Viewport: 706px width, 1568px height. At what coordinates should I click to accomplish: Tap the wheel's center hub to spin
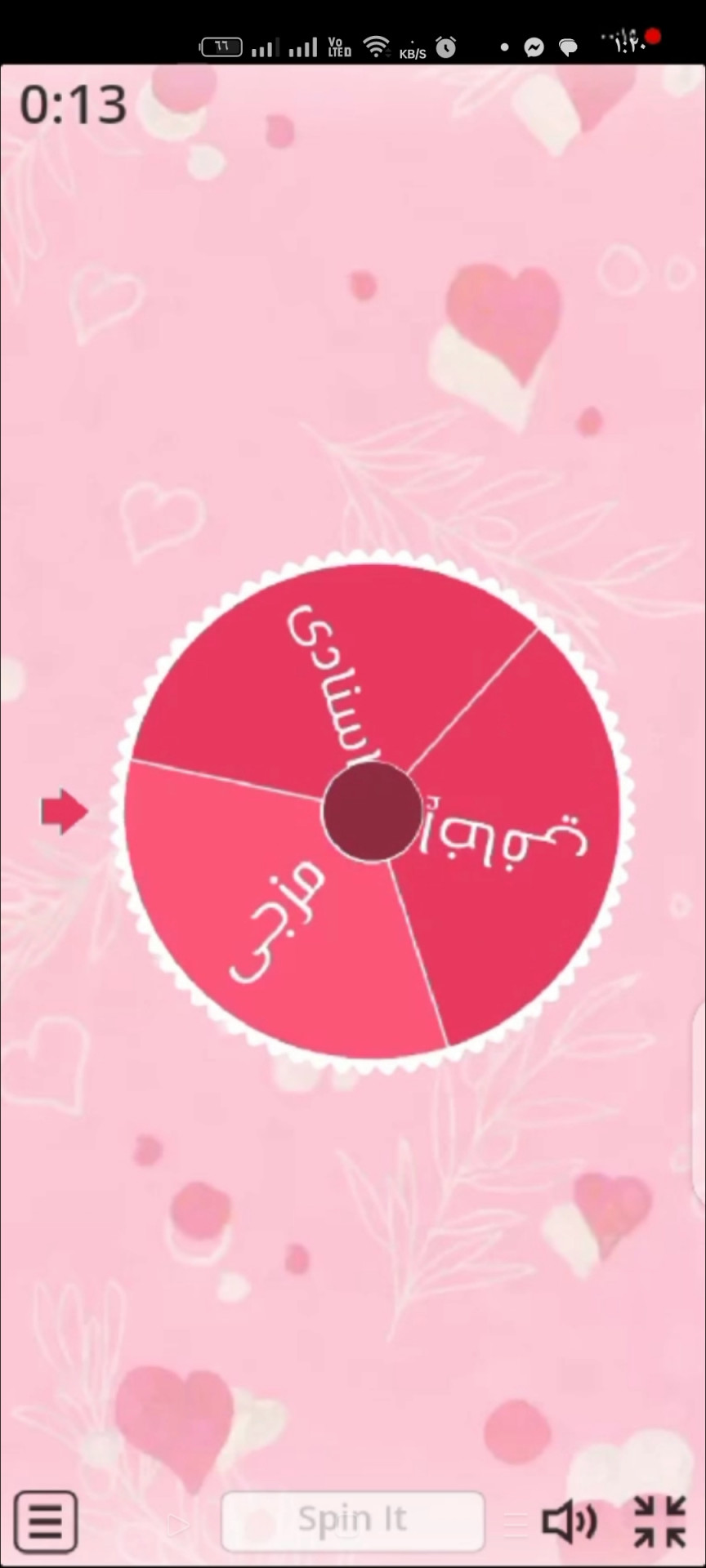[372, 811]
